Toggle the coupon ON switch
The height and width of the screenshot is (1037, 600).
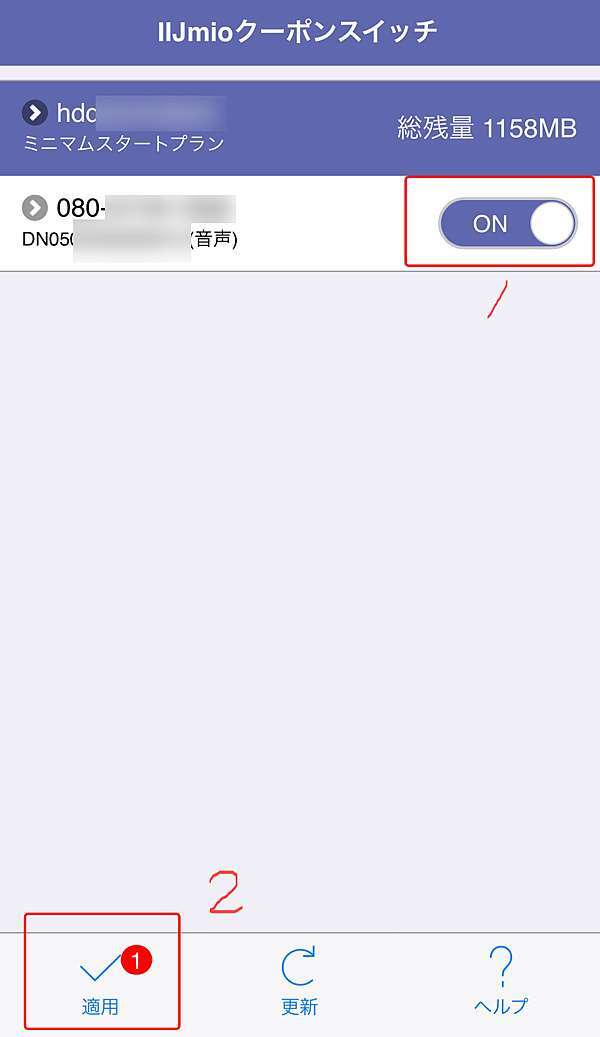(x=507, y=224)
